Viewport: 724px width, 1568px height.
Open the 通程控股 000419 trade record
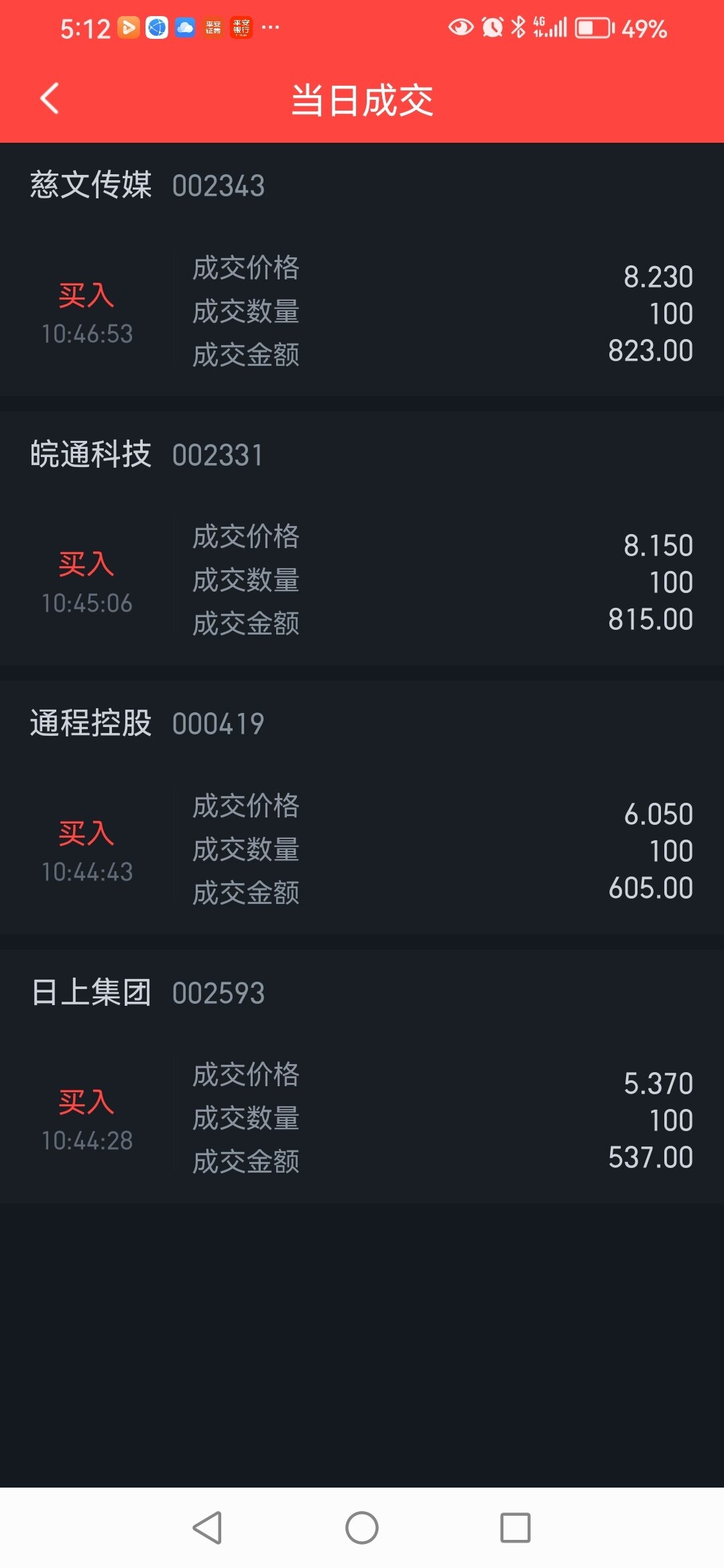362,807
